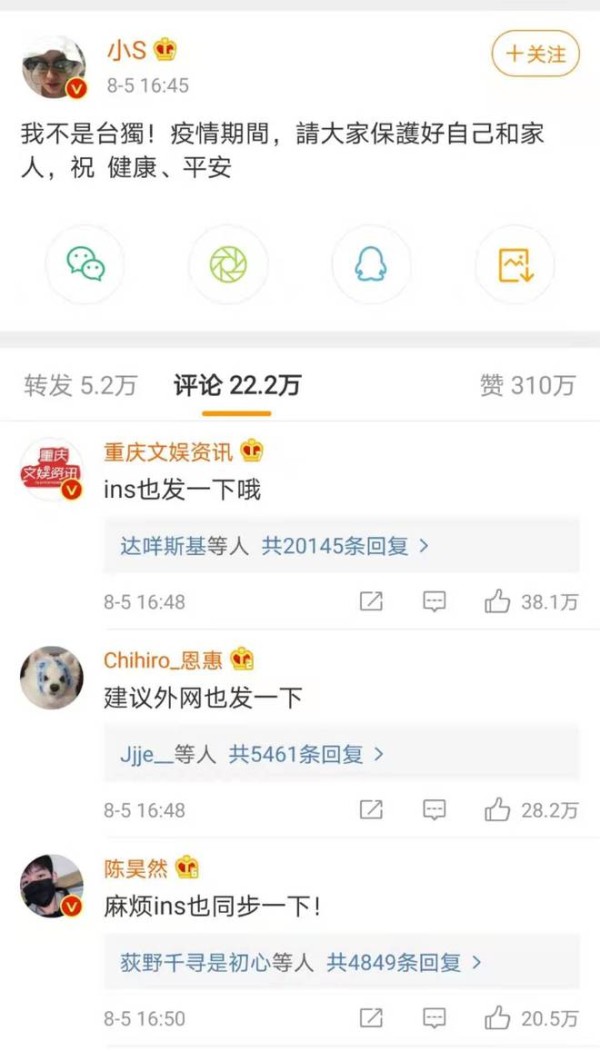Like Chihiro_恩惠's comment
This screenshot has height=1051, width=600.
pos(497,809)
